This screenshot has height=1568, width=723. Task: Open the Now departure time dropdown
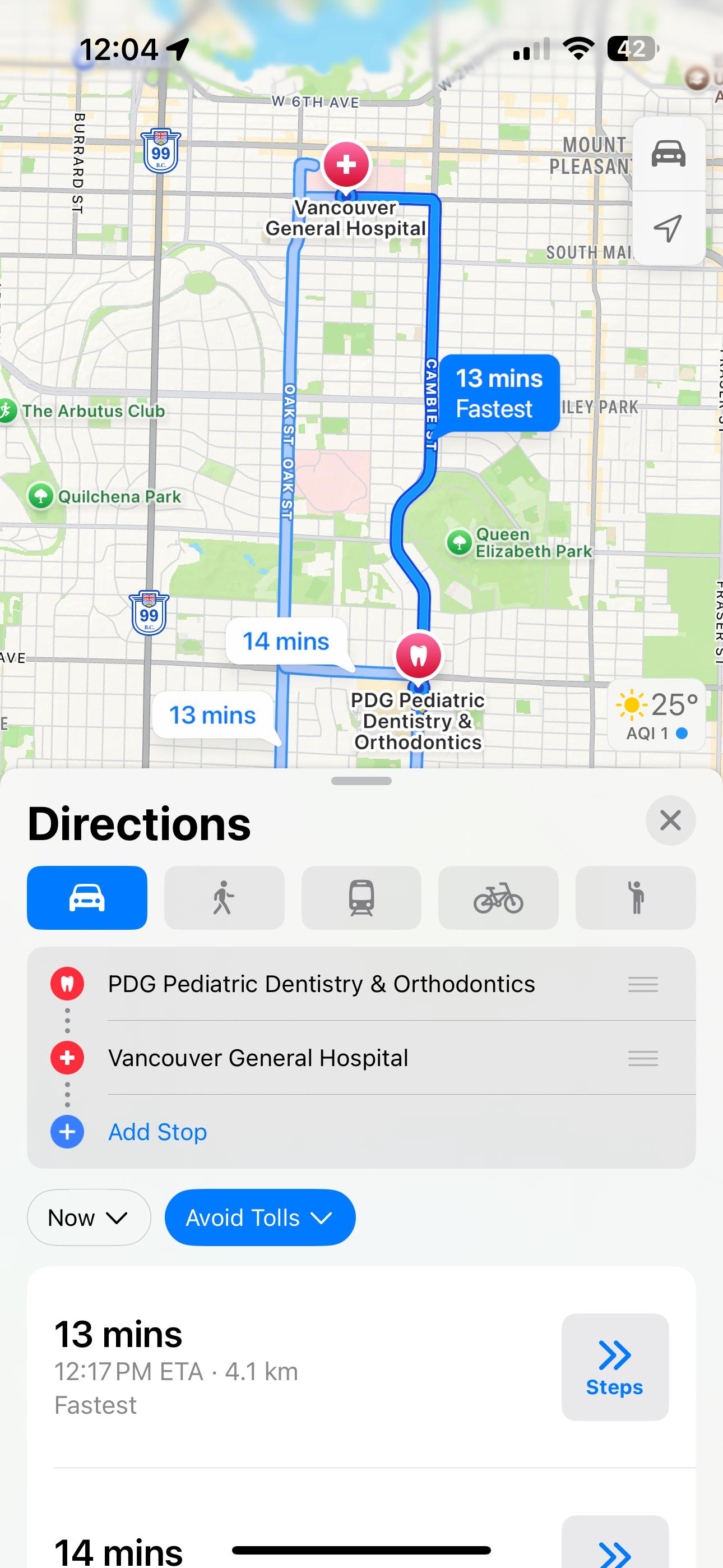coord(88,1217)
